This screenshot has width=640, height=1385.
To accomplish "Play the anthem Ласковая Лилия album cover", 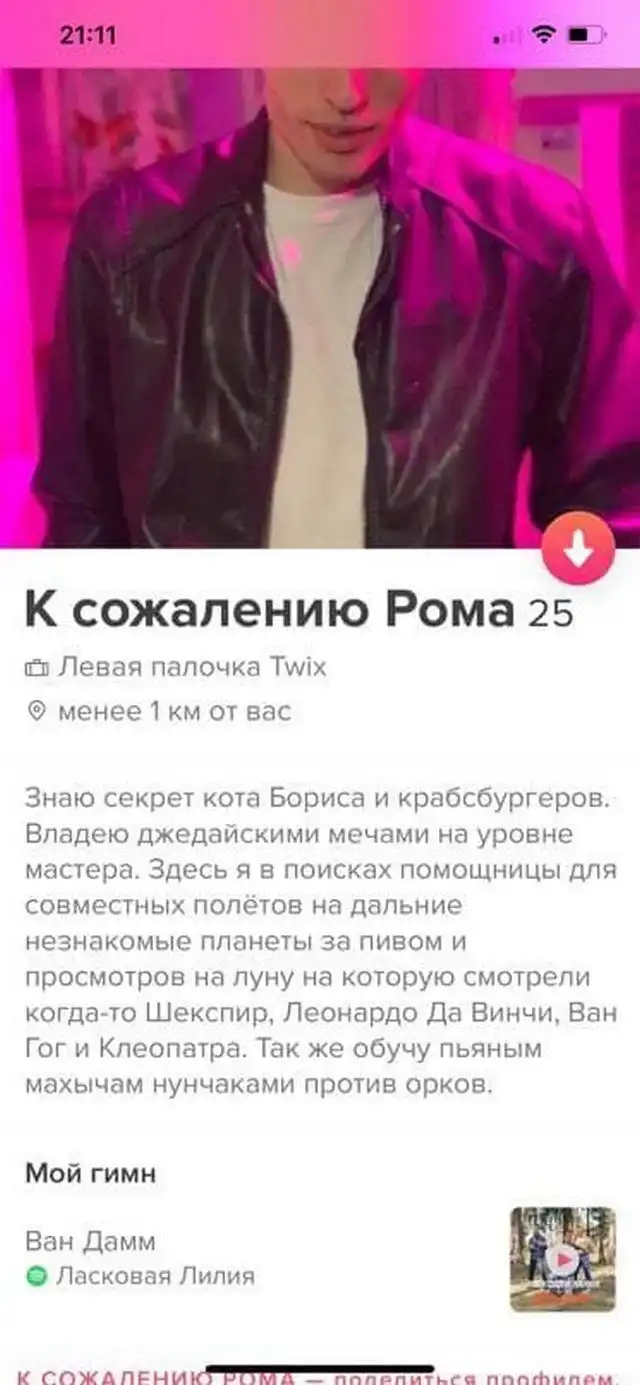I will point(562,1258).
